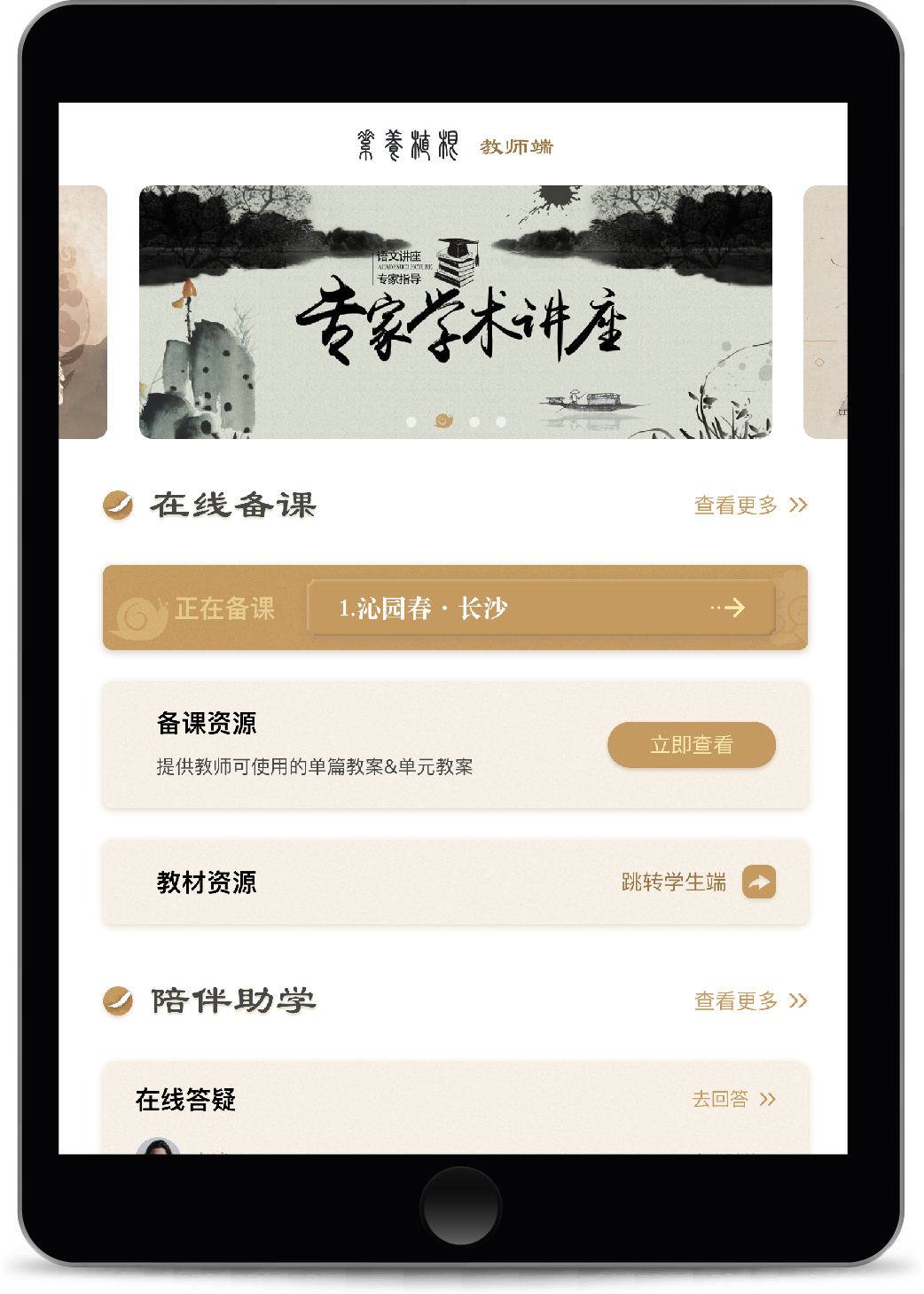Open lesson 1.沁园春·长沙
Screen dimensions: 924x1294
tap(541, 608)
